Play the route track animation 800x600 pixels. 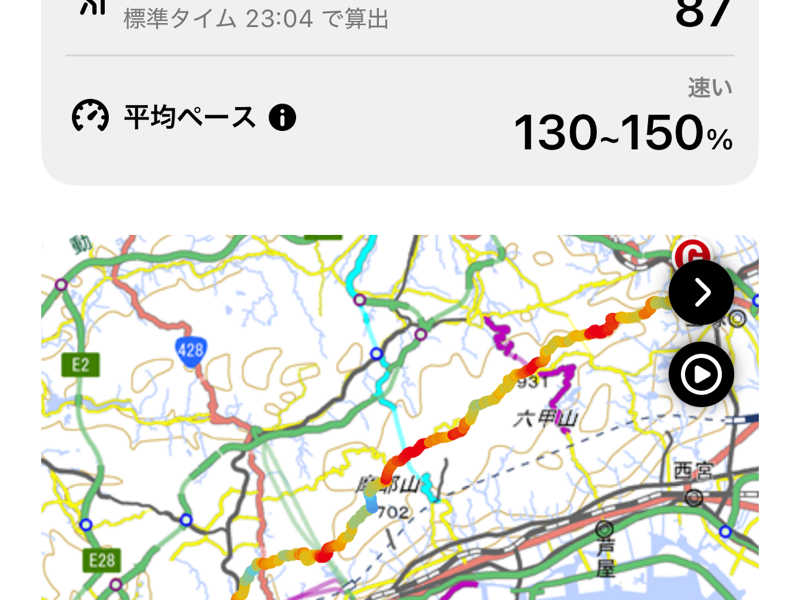pyautogui.click(x=701, y=375)
